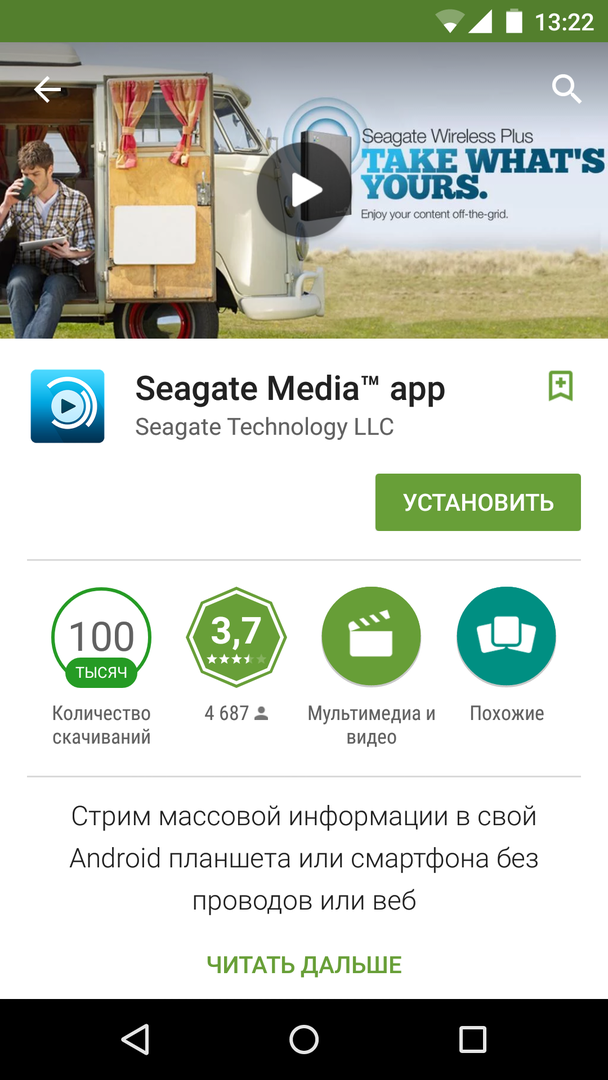
Task: Show similar apps via Похожие
Action: click(x=506, y=637)
